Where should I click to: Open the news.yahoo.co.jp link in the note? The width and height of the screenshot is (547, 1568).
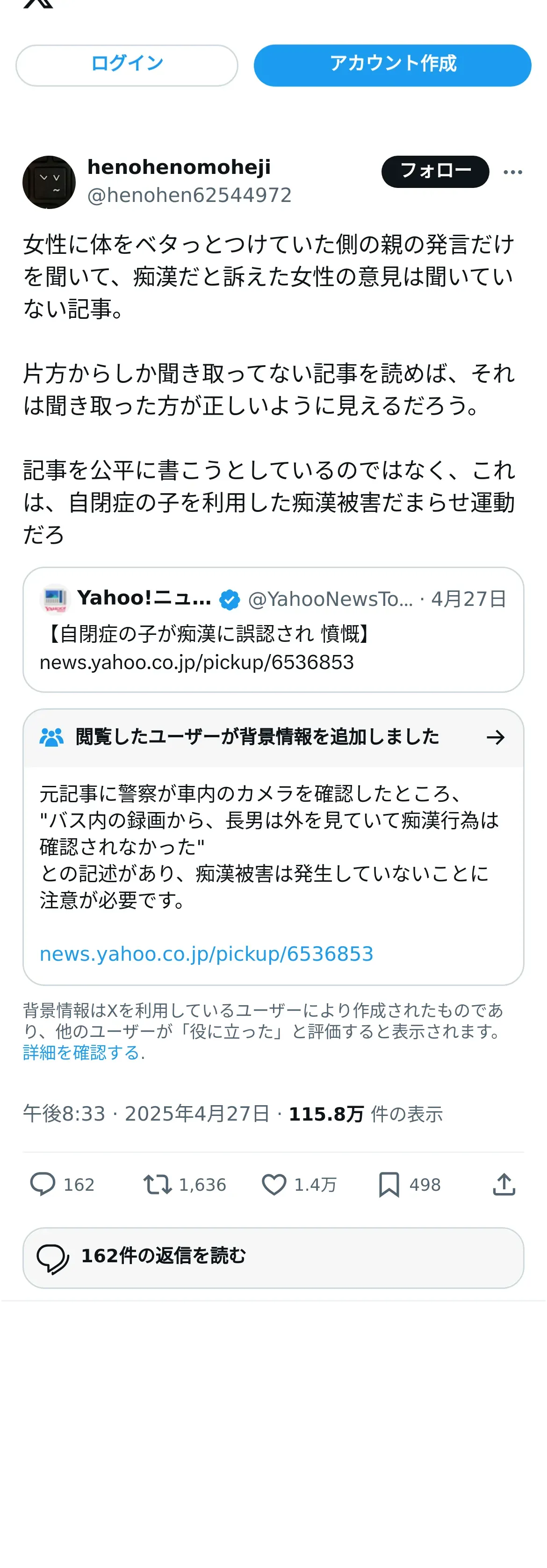pyautogui.click(x=206, y=954)
